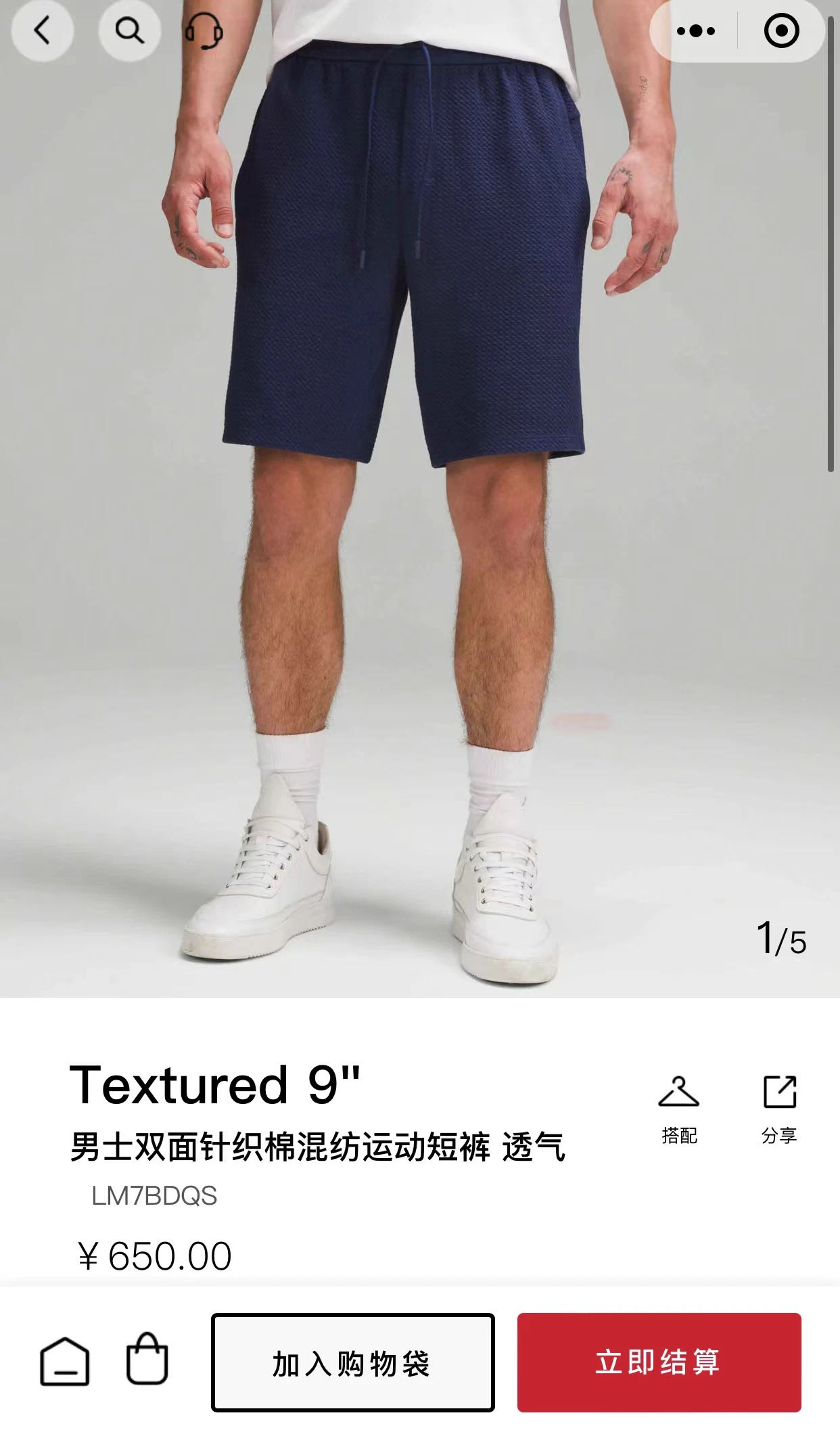Open the search magnifier icon
This screenshot has width=840, height=1430.
[129, 31]
